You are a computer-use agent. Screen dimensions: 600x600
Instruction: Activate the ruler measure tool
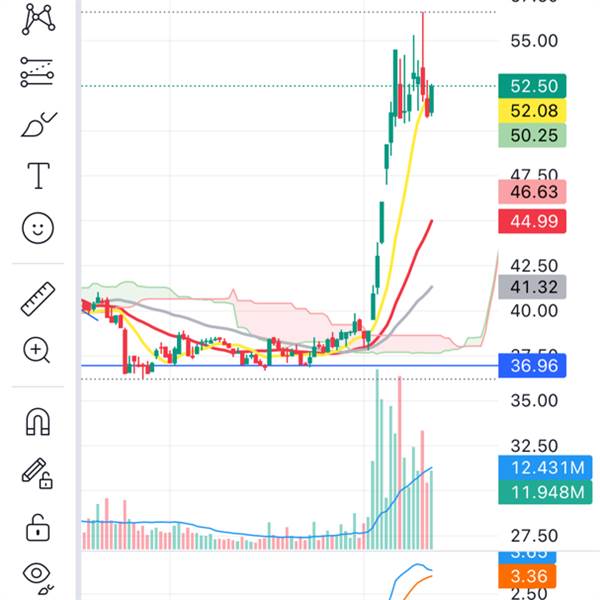[38, 299]
